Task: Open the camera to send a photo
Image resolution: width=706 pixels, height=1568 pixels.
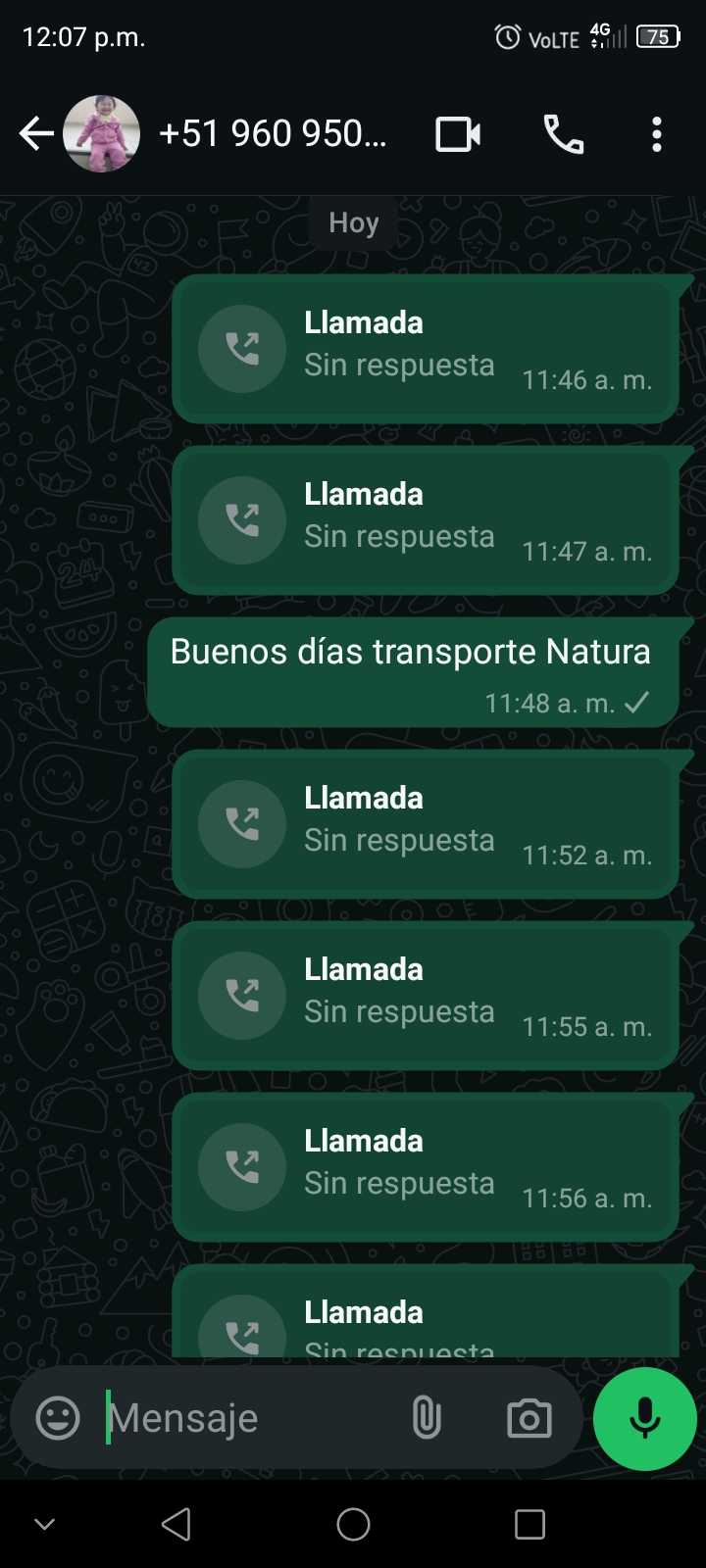Action: click(x=529, y=1418)
